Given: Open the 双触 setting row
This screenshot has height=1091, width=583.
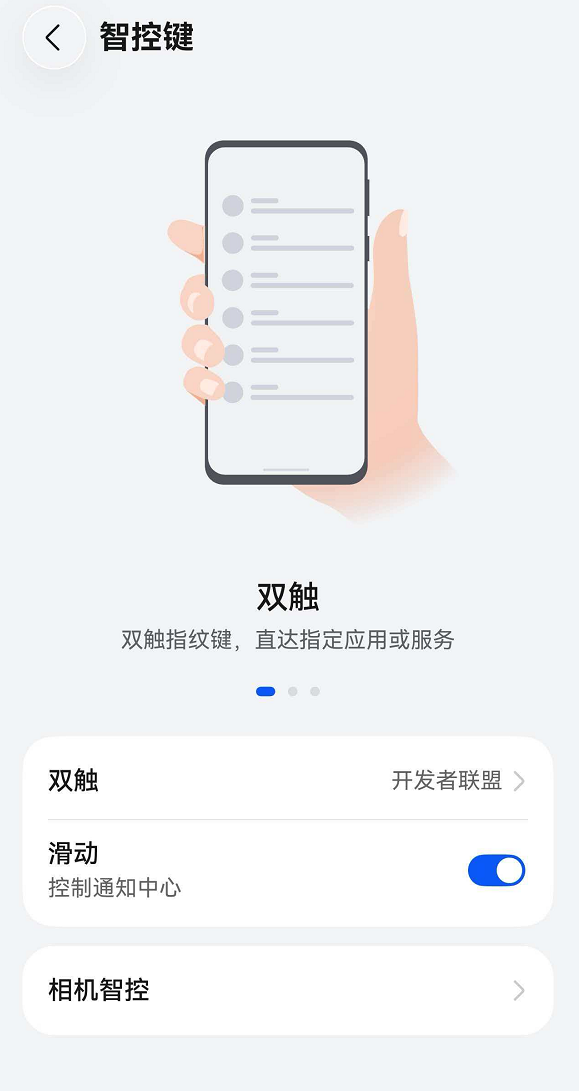Looking at the screenshot, I should 288,781.
